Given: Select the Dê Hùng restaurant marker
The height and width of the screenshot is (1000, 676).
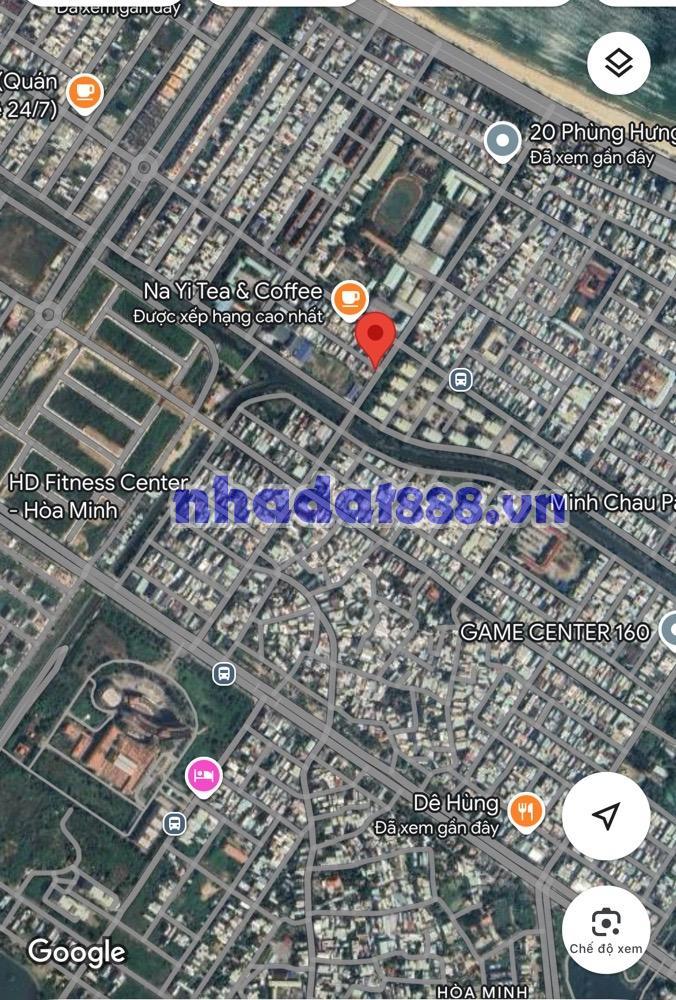Looking at the screenshot, I should [525, 811].
